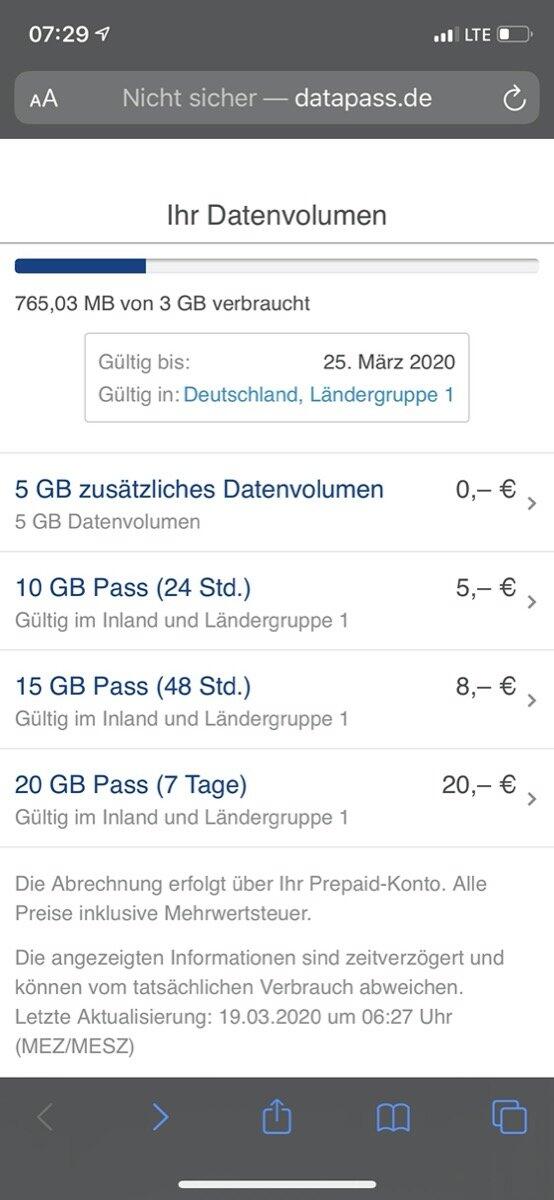The image size is (554, 1200).
Task: Tap the datapass.de address bar
Action: tap(277, 98)
